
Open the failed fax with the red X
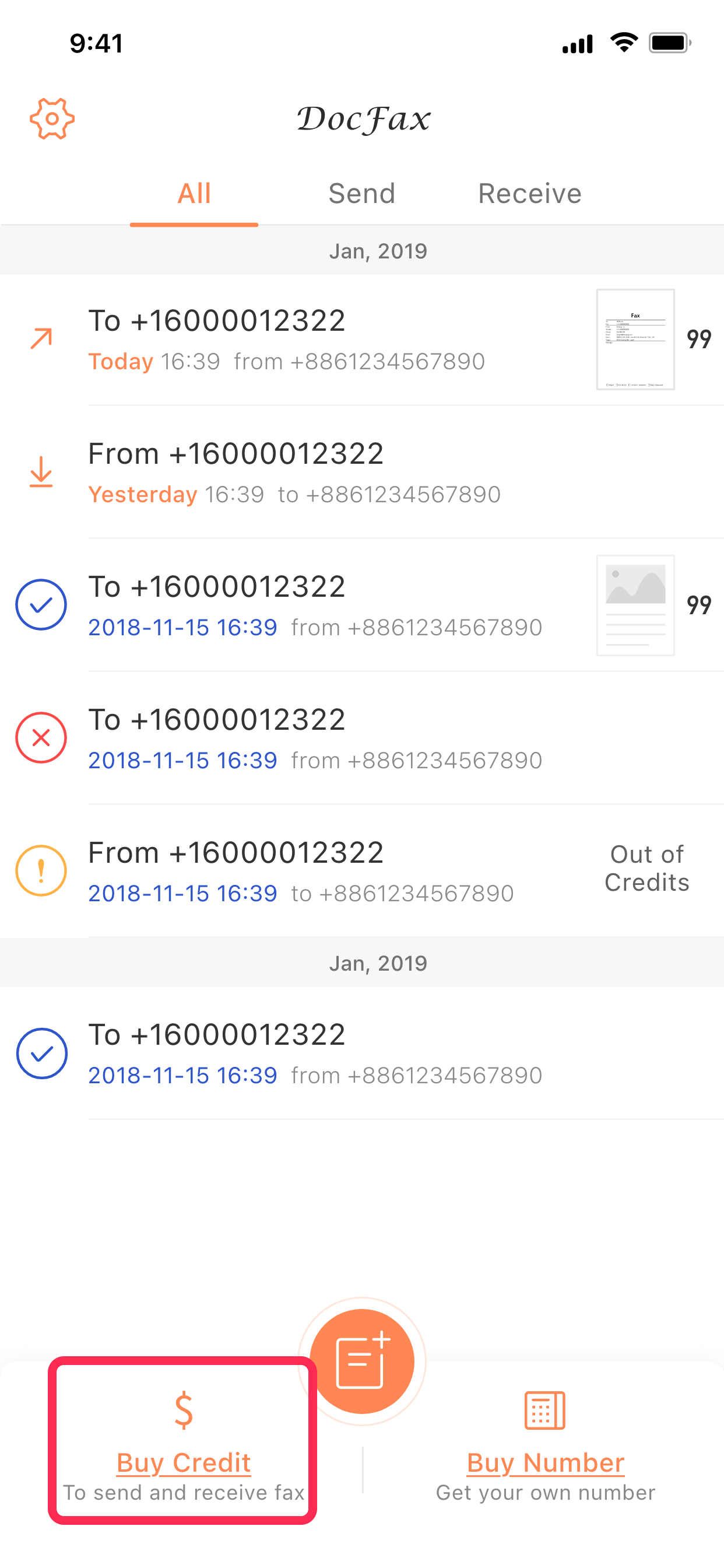pos(362,738)
